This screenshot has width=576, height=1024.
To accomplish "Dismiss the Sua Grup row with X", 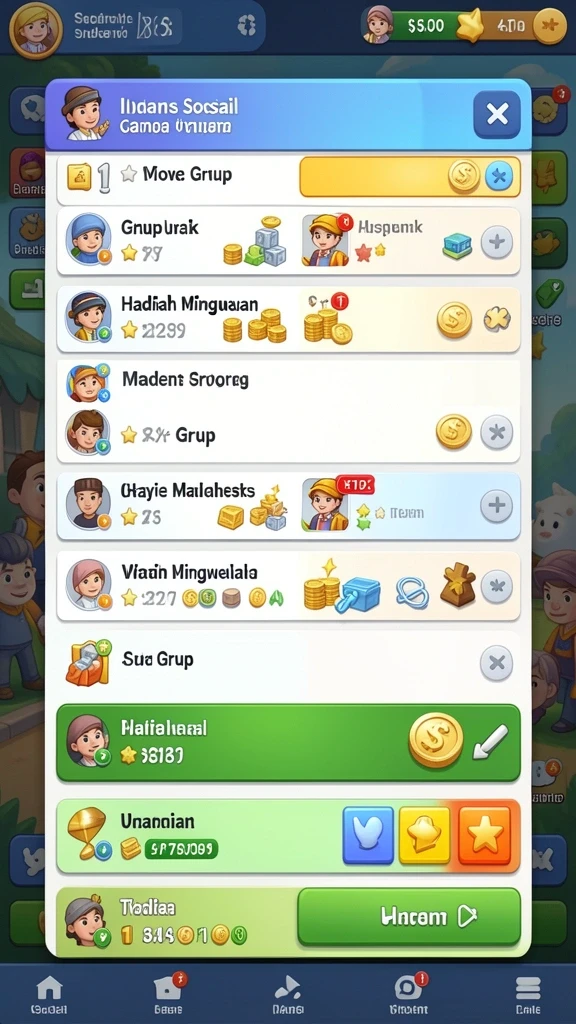I will [496, 664].
